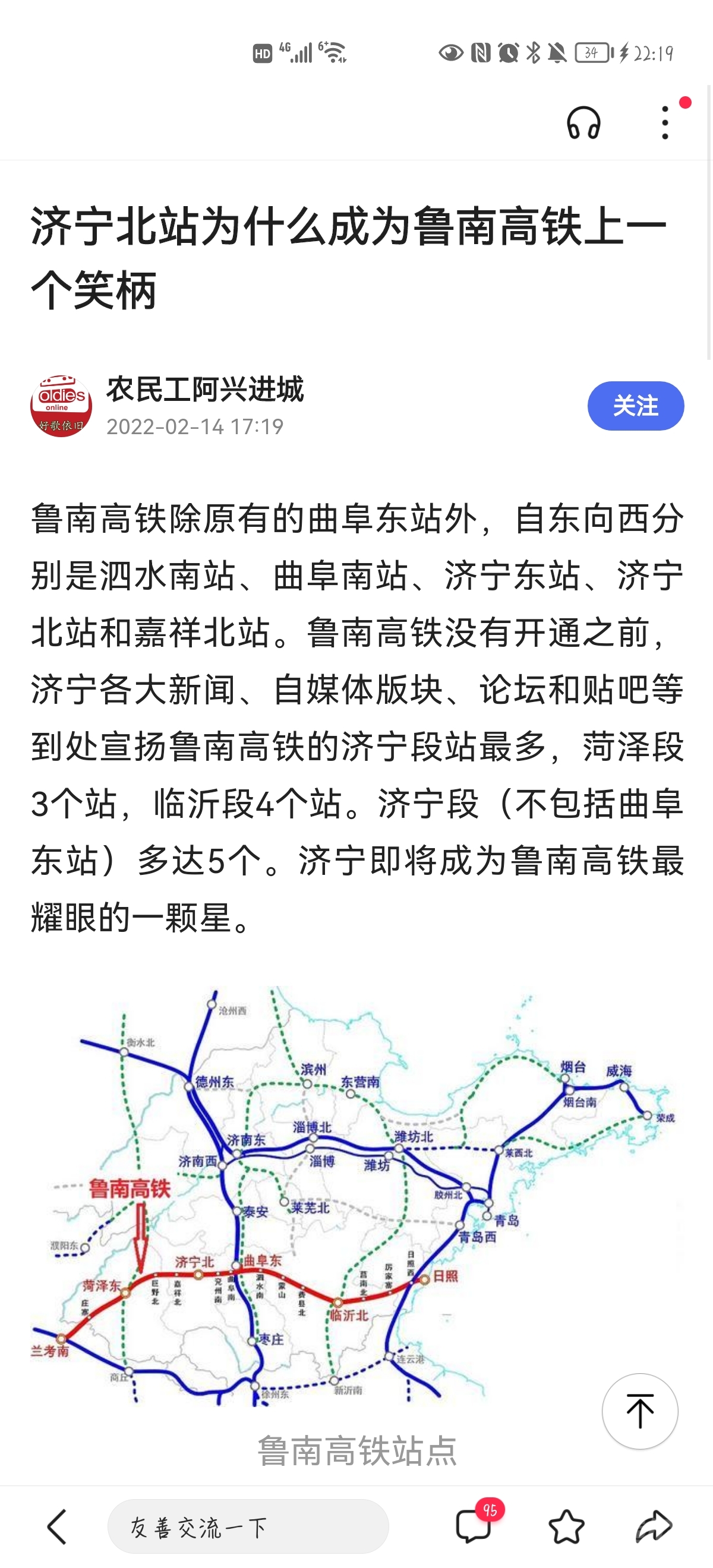Tap the eye comfort mode icon
The image size is (713, 1568).
(450, 53)
